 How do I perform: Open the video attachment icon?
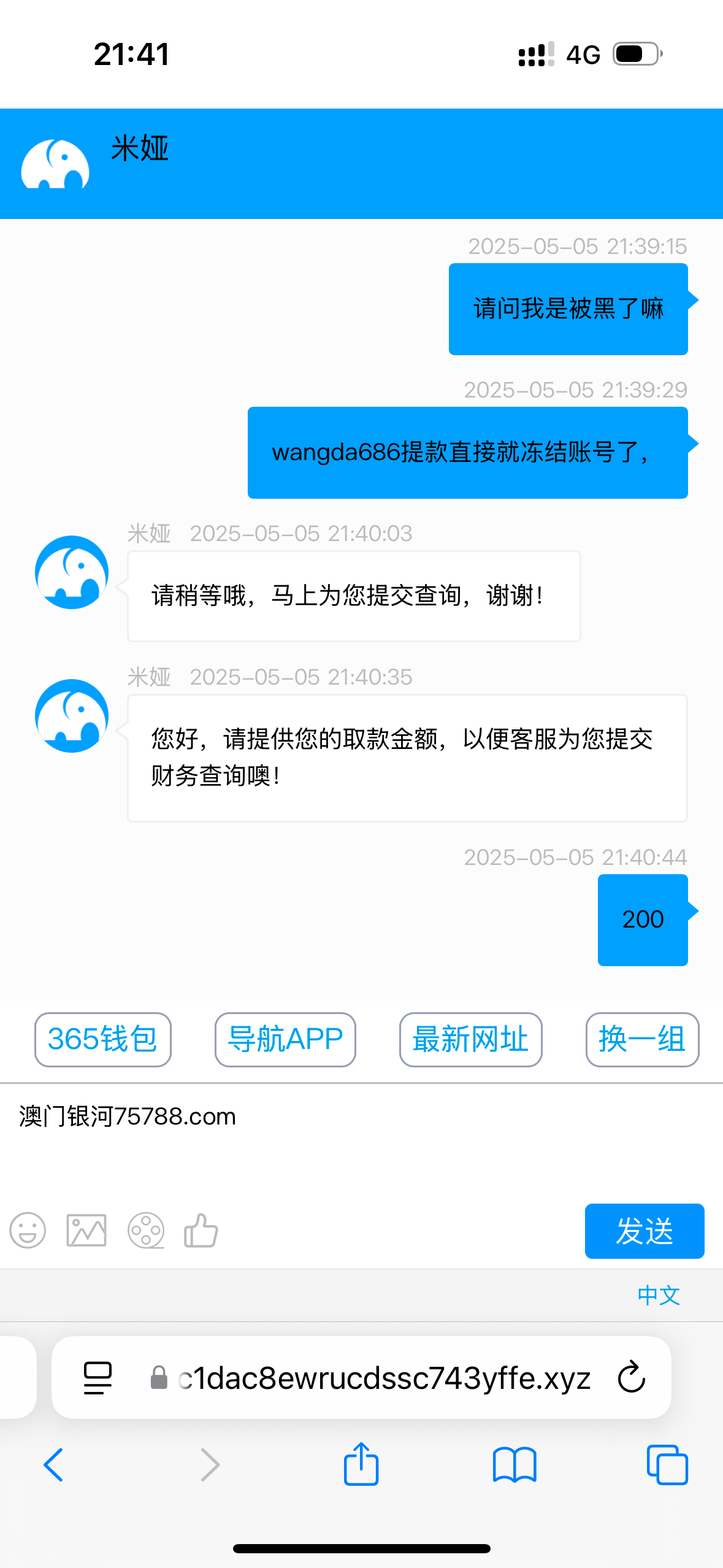pos(145,1230)
